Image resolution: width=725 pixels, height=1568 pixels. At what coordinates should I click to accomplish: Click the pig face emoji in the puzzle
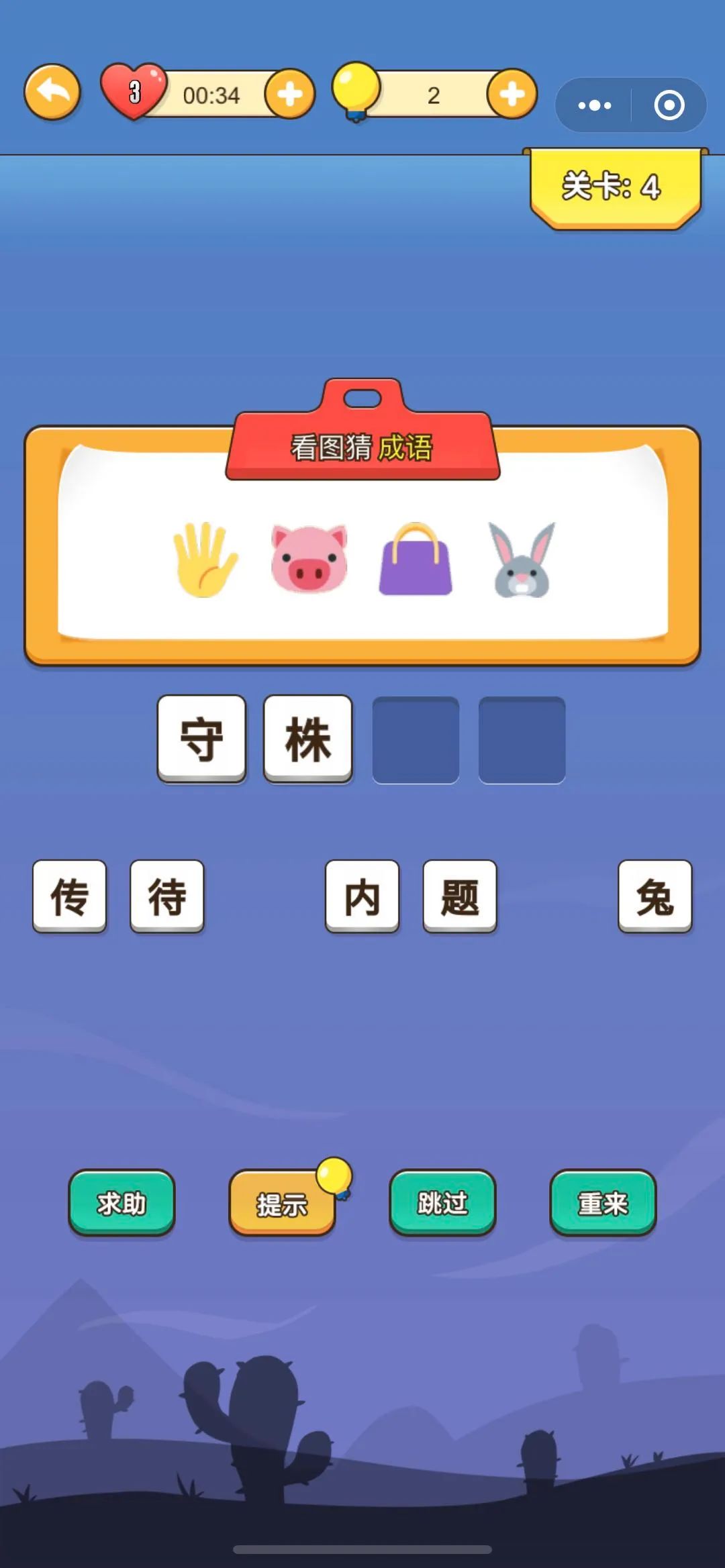[x=309, y=560]
